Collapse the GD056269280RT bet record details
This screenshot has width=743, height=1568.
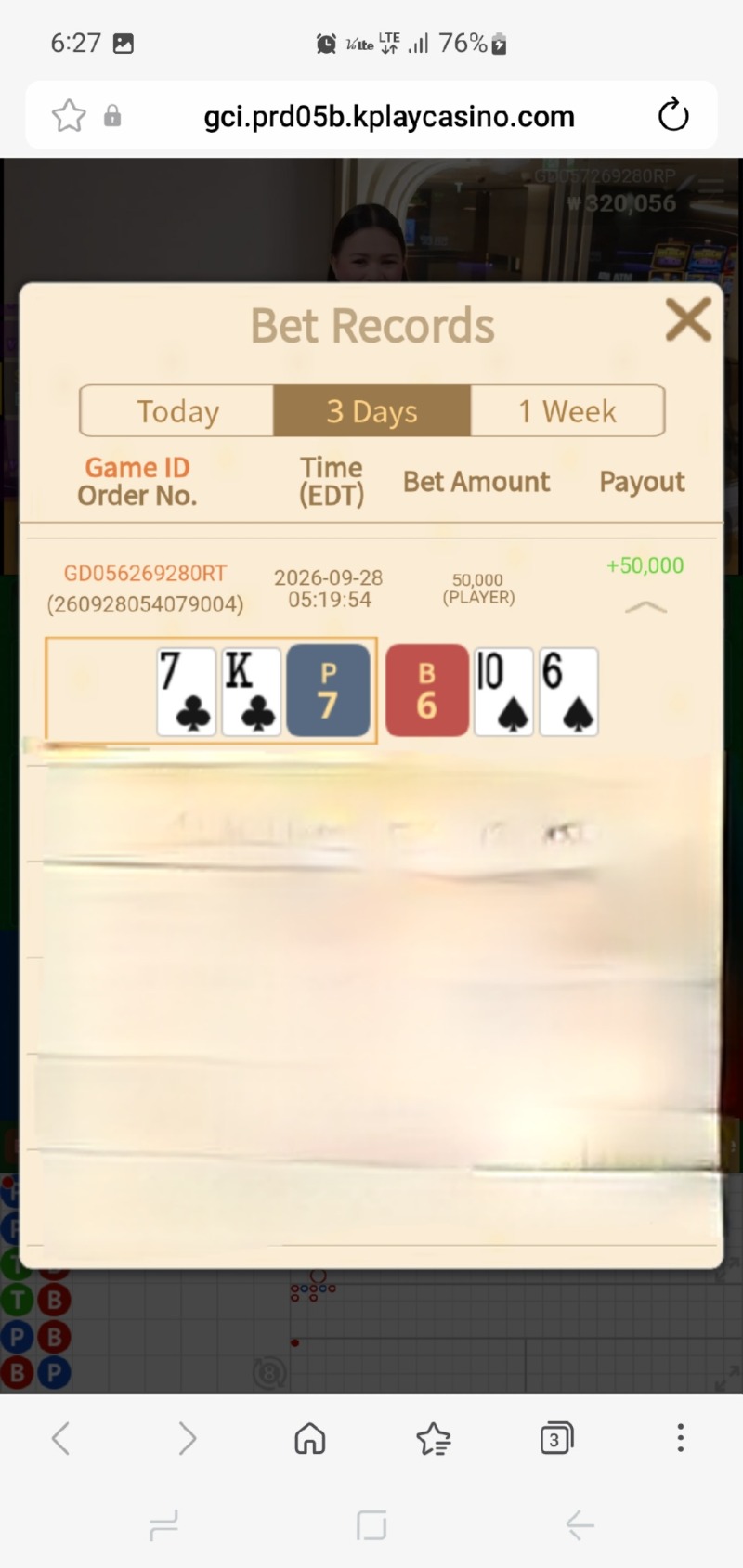[645, 607]
